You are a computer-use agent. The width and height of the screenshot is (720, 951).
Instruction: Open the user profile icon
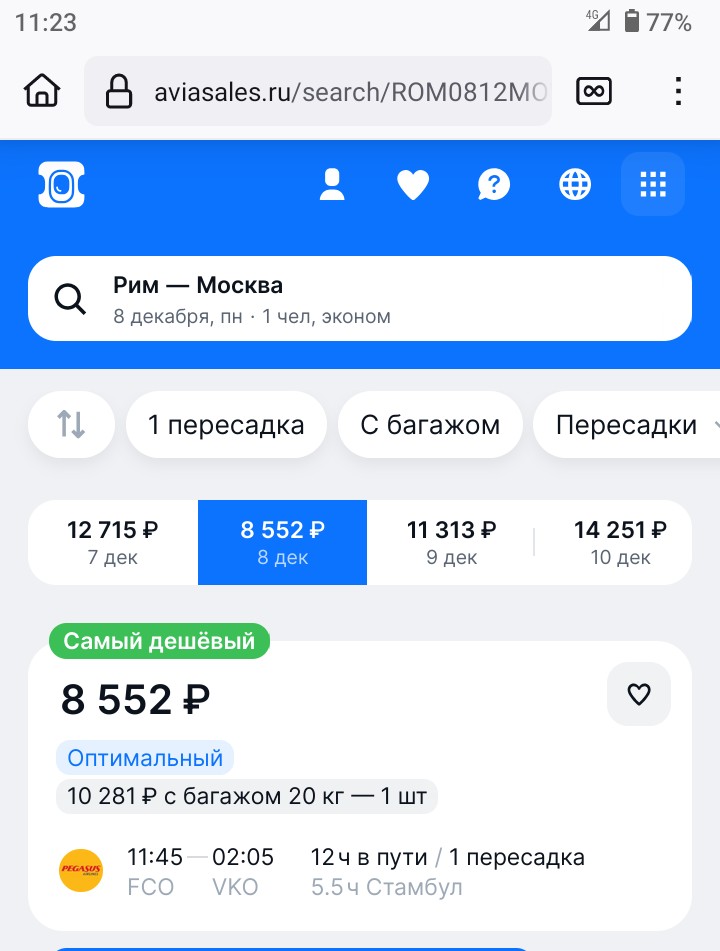tap(332, 184)
